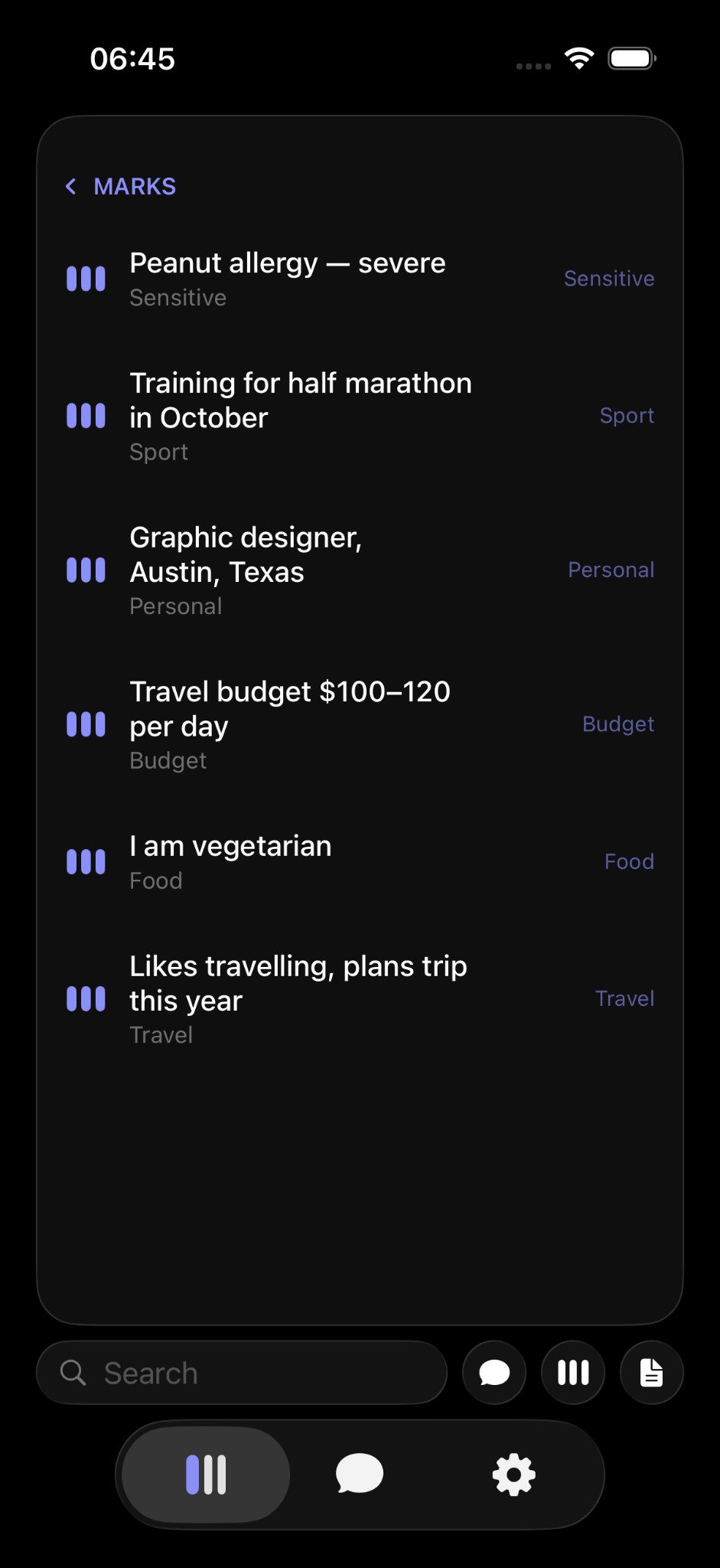Select the Graphic designer, Austin, Texas mark

point(246,570)
